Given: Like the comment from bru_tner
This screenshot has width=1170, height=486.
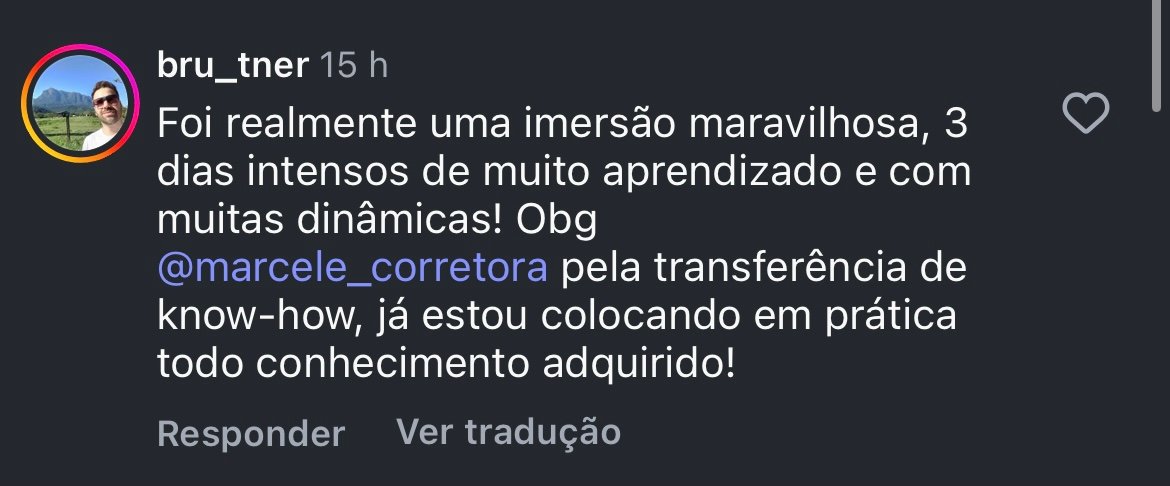Looking at the screenshot, I should tap(1085, 113).
